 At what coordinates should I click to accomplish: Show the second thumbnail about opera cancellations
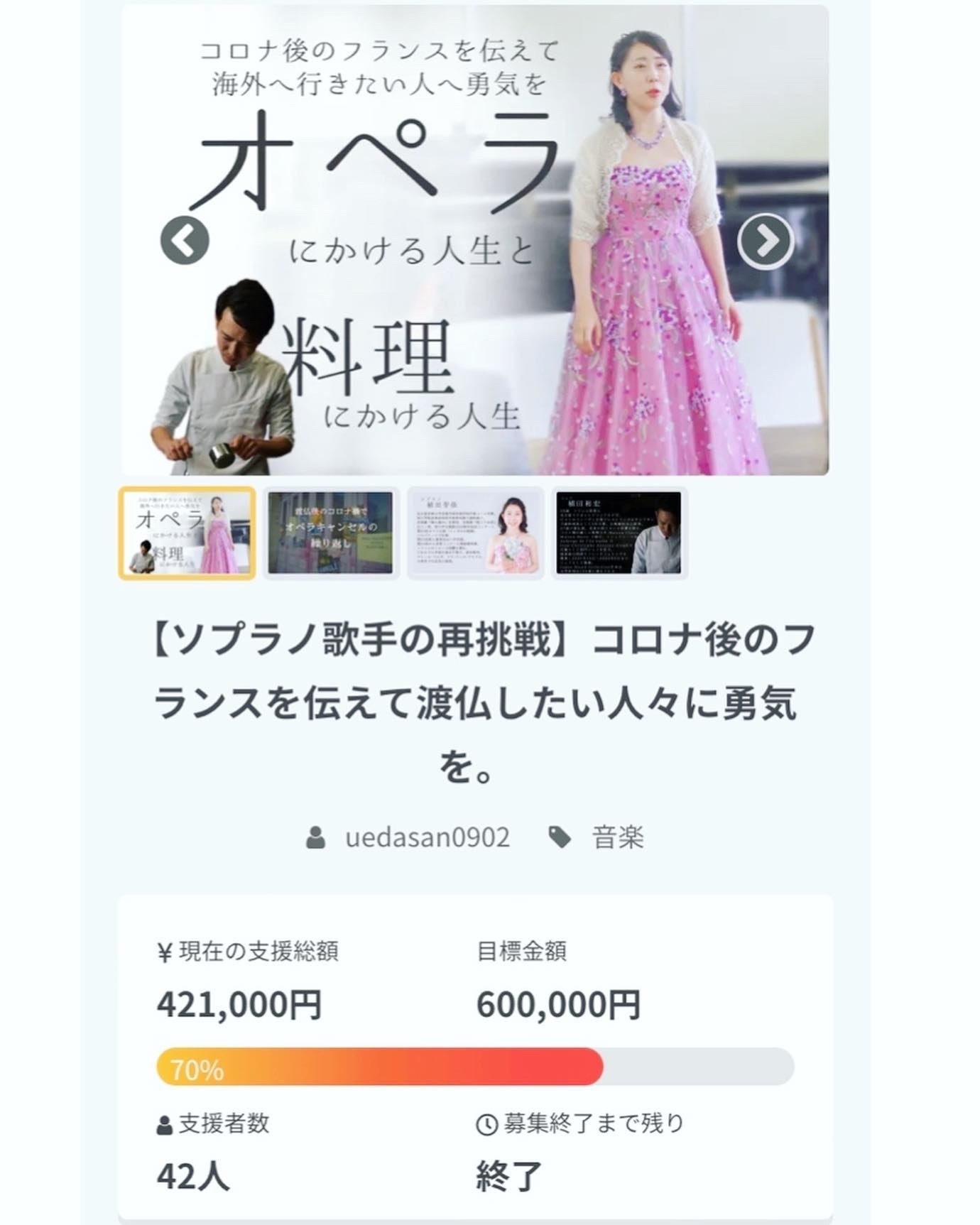pyautogui.click(x=330, y=533)
